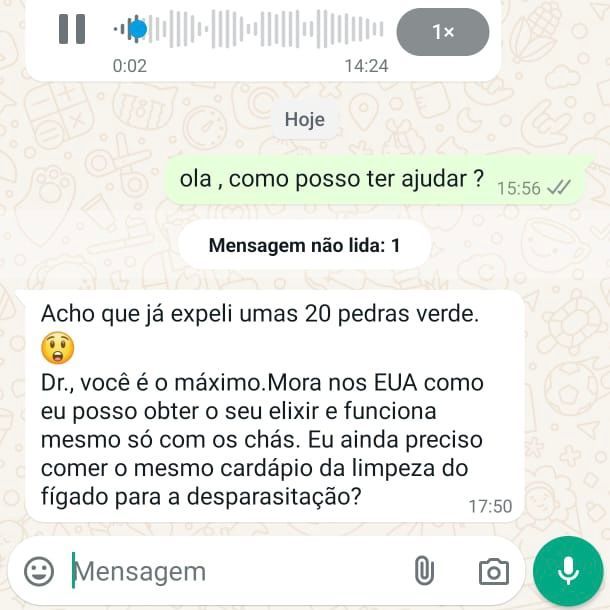Image resolution: width=610 pixels, height=610 pixels.
Task: Focus the Mensagem text field
Action: (x=230, y=571)
